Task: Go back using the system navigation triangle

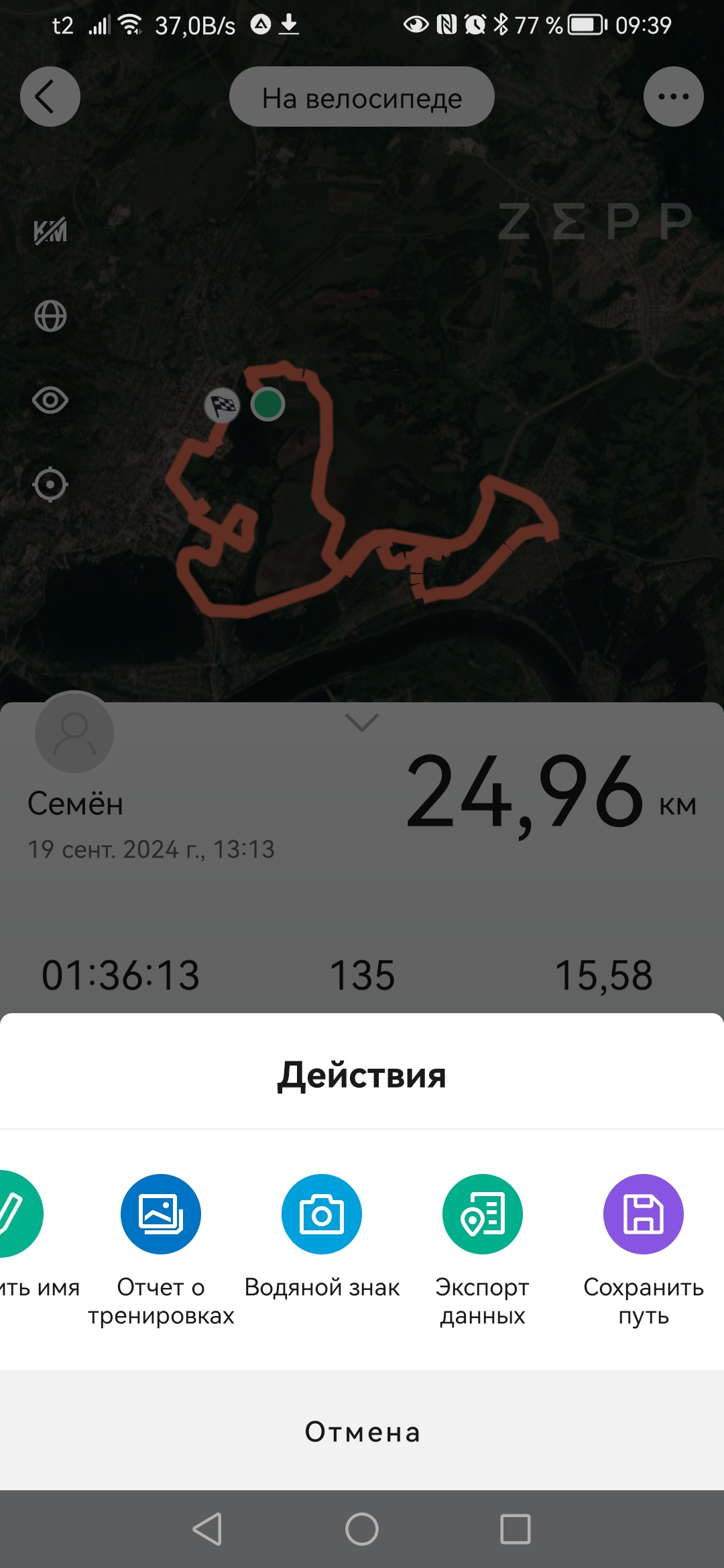Action: (x=207, y=1529)
